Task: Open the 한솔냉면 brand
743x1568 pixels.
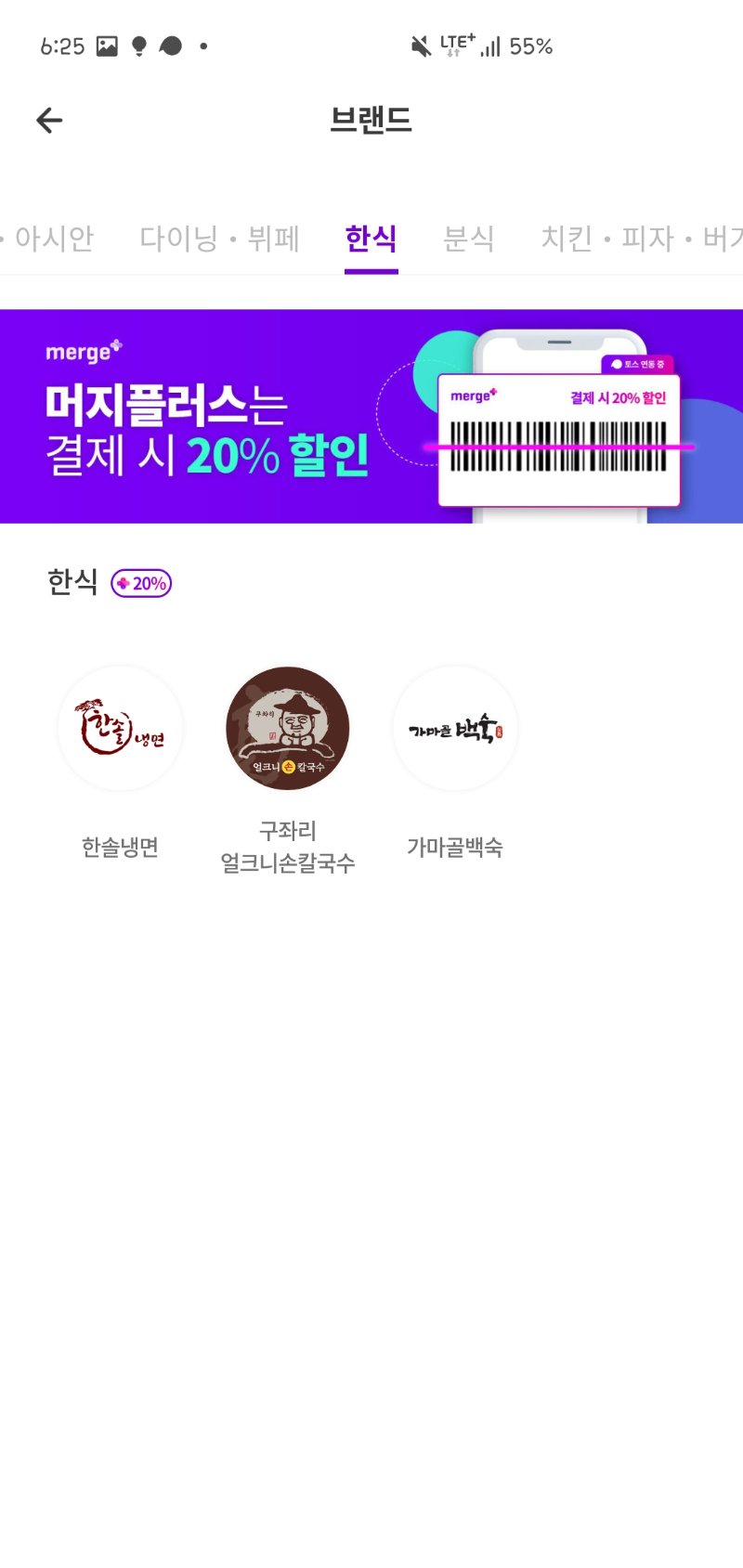Action: [x=121, y=729]
